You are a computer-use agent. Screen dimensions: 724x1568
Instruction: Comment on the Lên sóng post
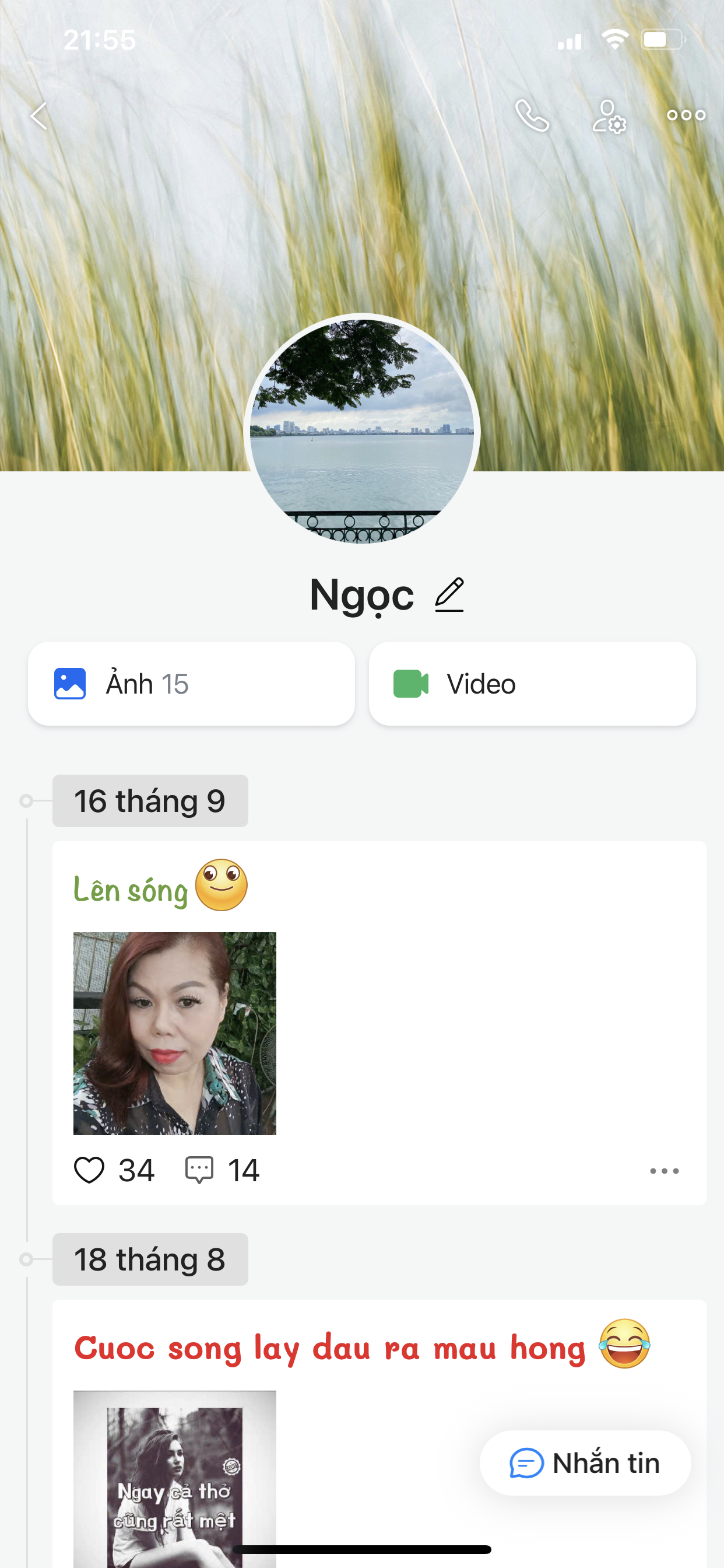pyautogui.click(x=199, y=1170)
